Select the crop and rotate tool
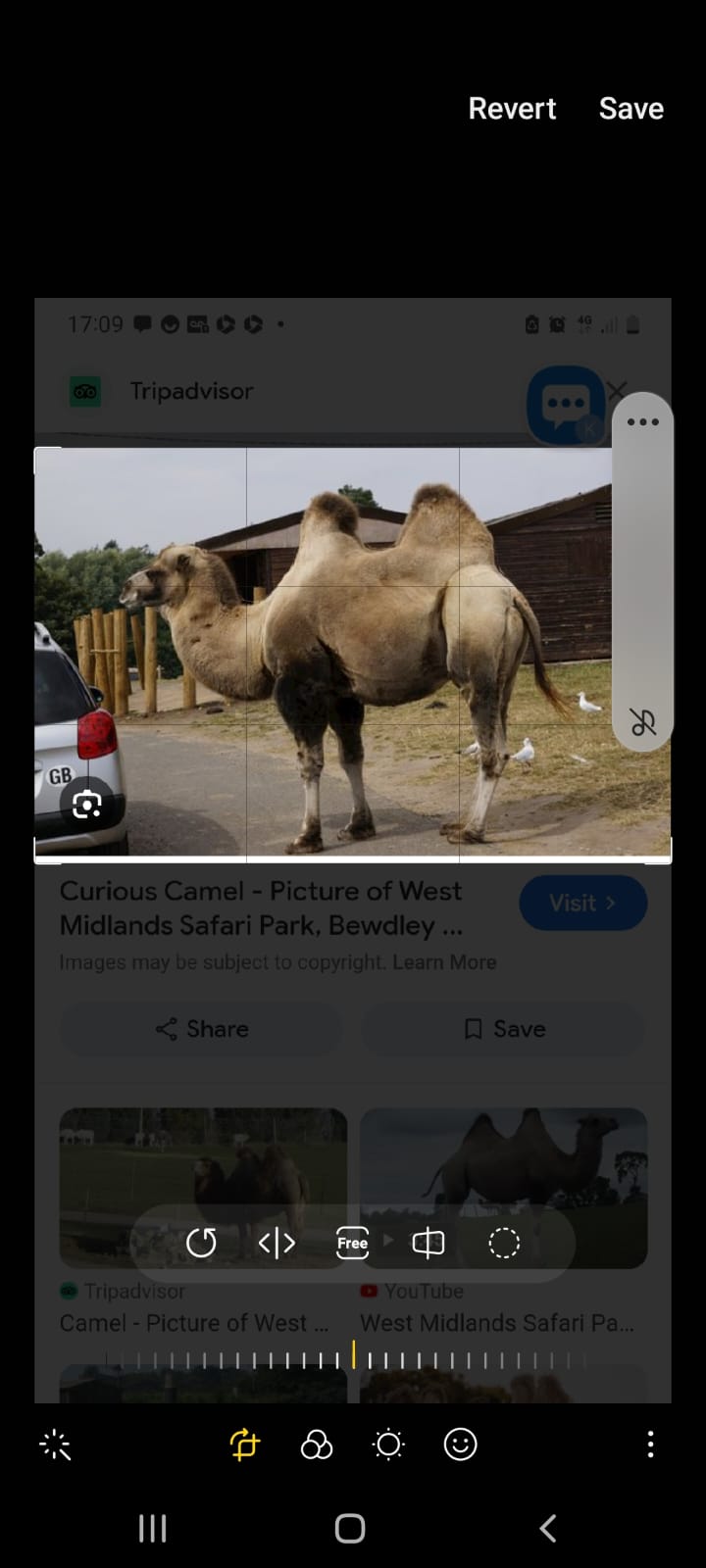 click(x=244, y=1445)
